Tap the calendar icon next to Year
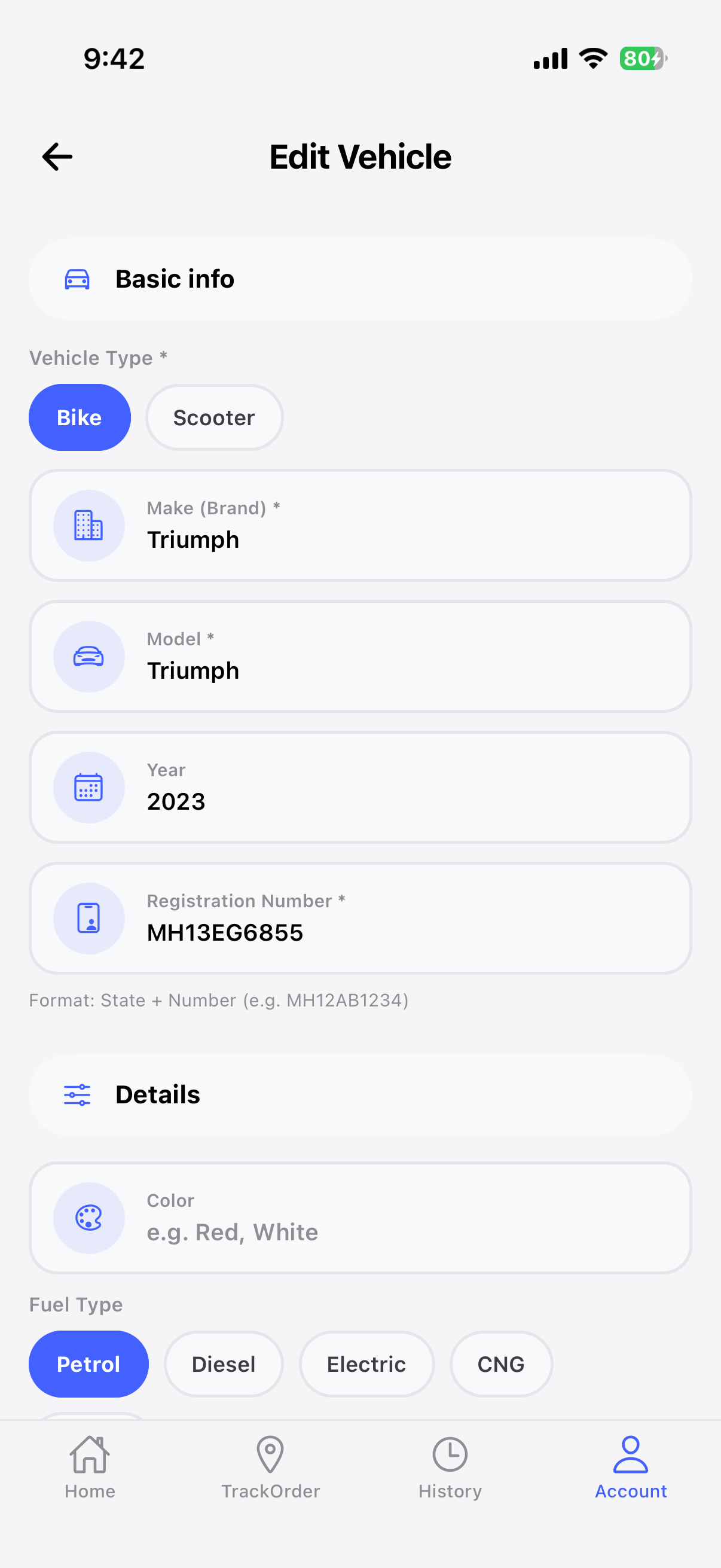This screenshot has width=721, height=1568. click(x=89, y=787)
